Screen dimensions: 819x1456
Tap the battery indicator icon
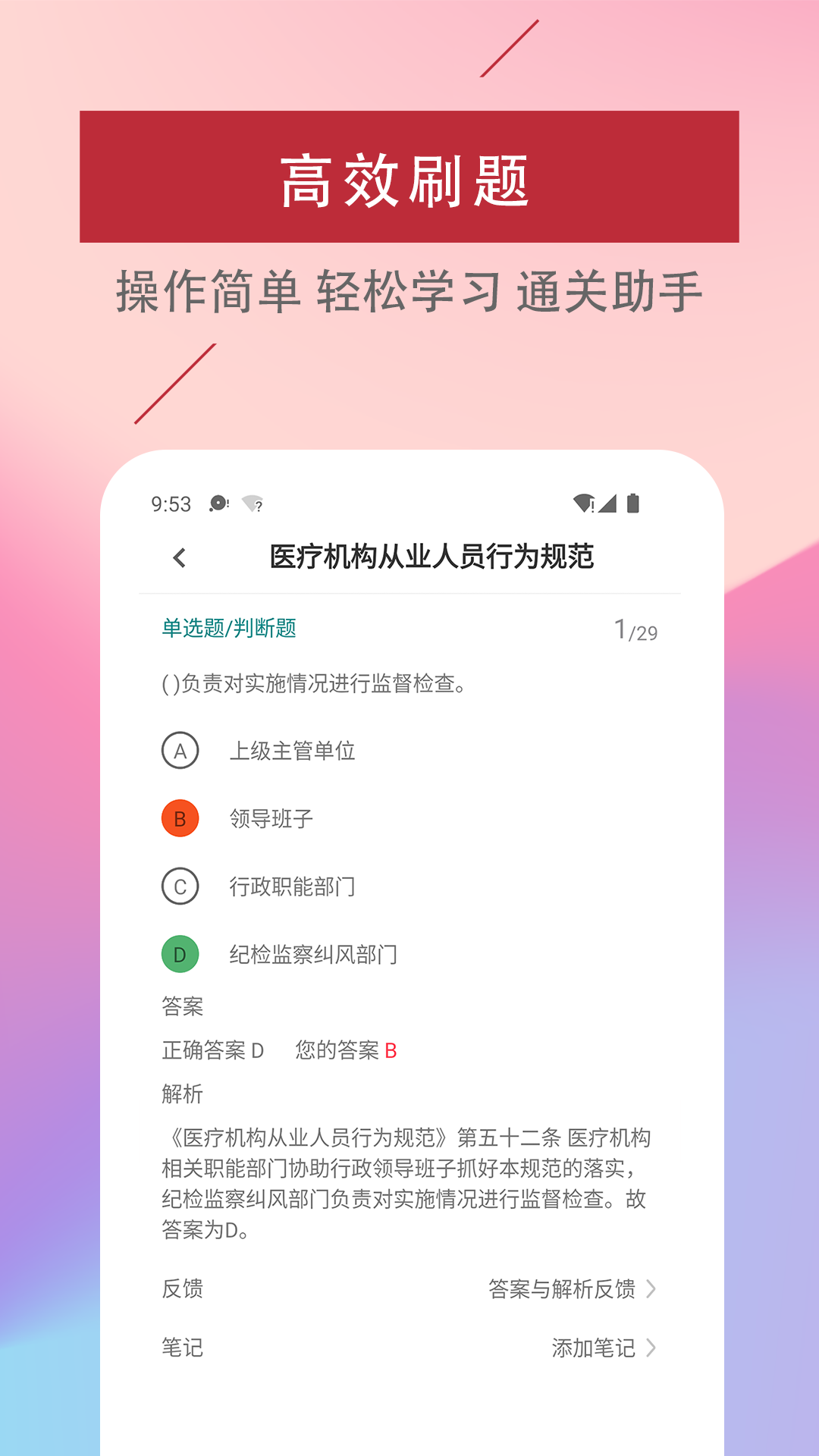(x=634, y=504)
